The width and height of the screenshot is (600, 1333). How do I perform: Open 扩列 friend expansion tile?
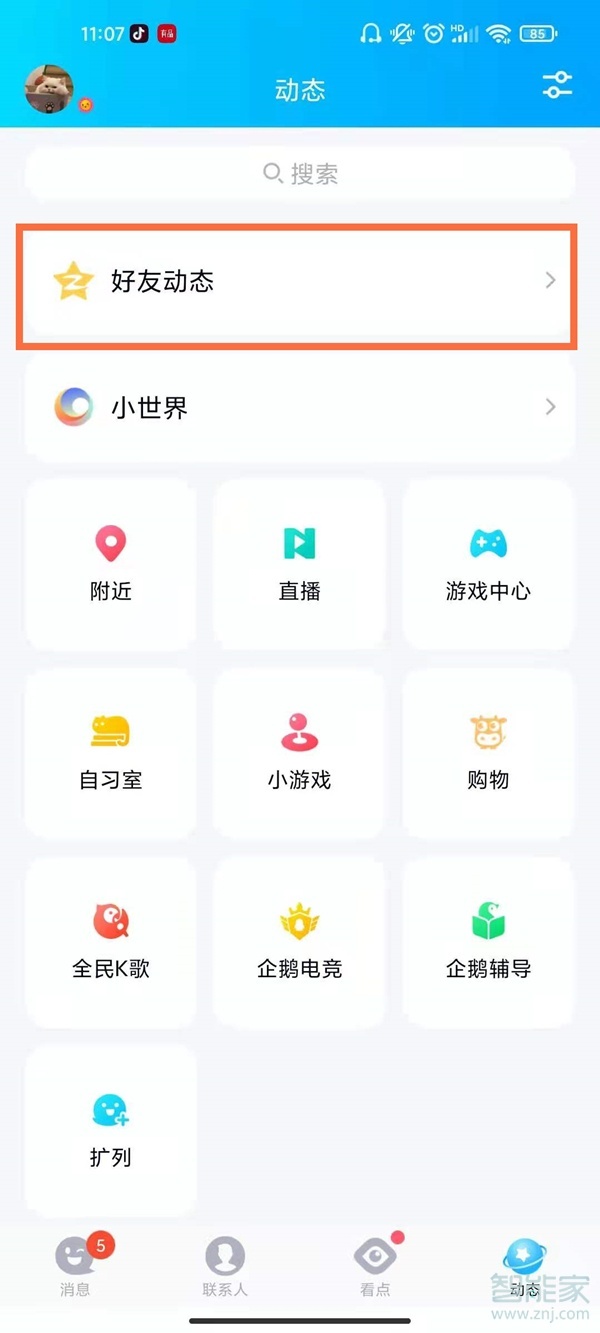click(111, 1130)
